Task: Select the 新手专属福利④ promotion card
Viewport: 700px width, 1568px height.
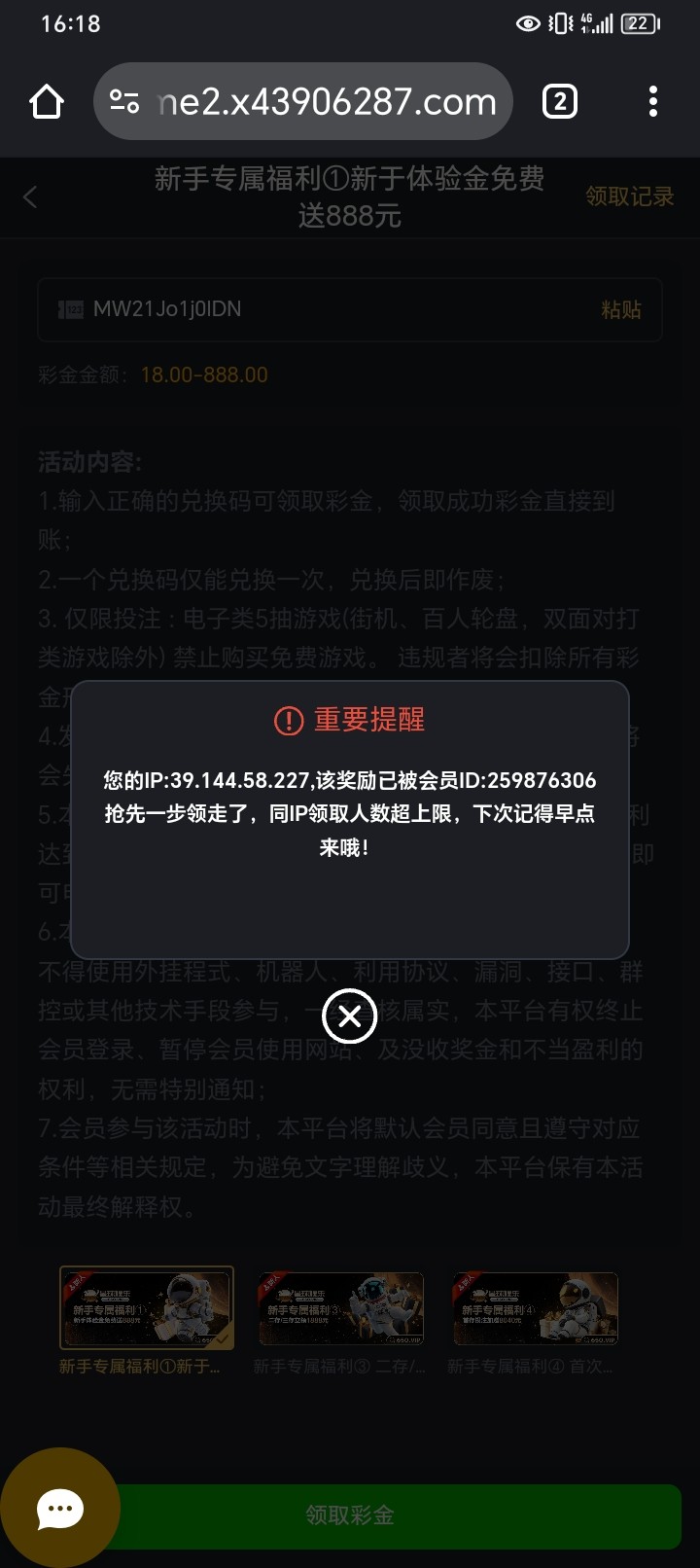Action: (535, 1308)
